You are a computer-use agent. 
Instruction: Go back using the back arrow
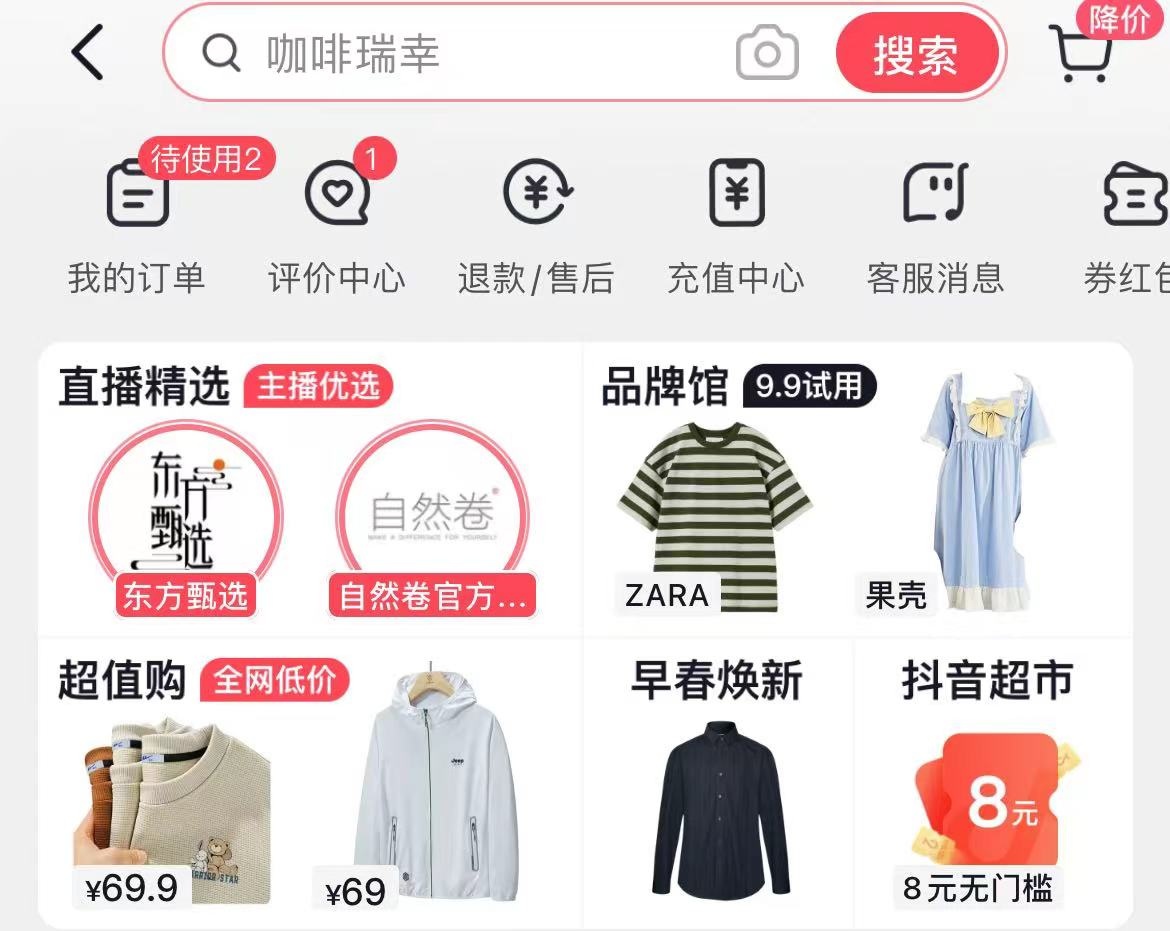[x=88, y=52]
